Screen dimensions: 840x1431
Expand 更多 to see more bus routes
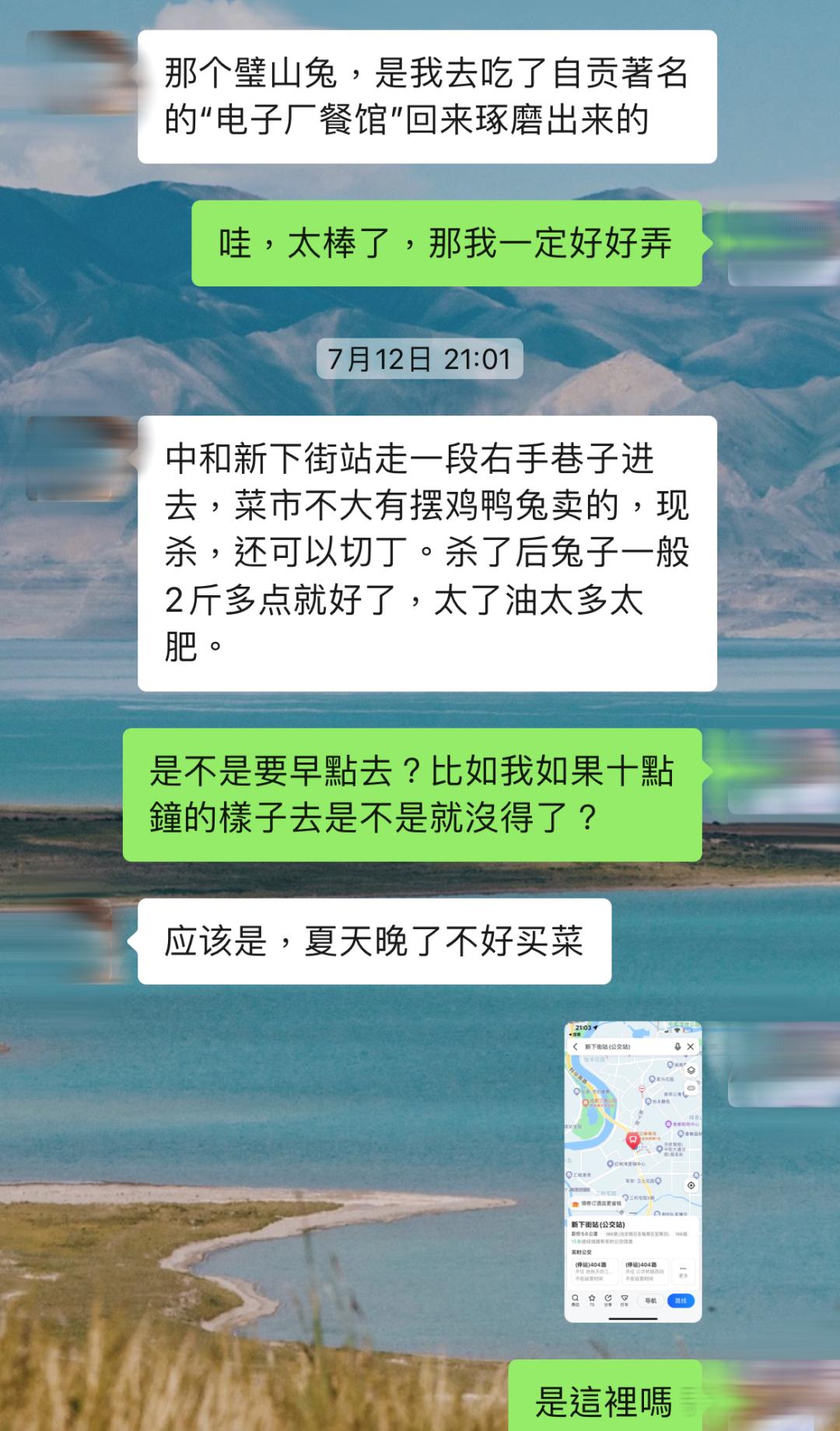[x=683, y=1273]
